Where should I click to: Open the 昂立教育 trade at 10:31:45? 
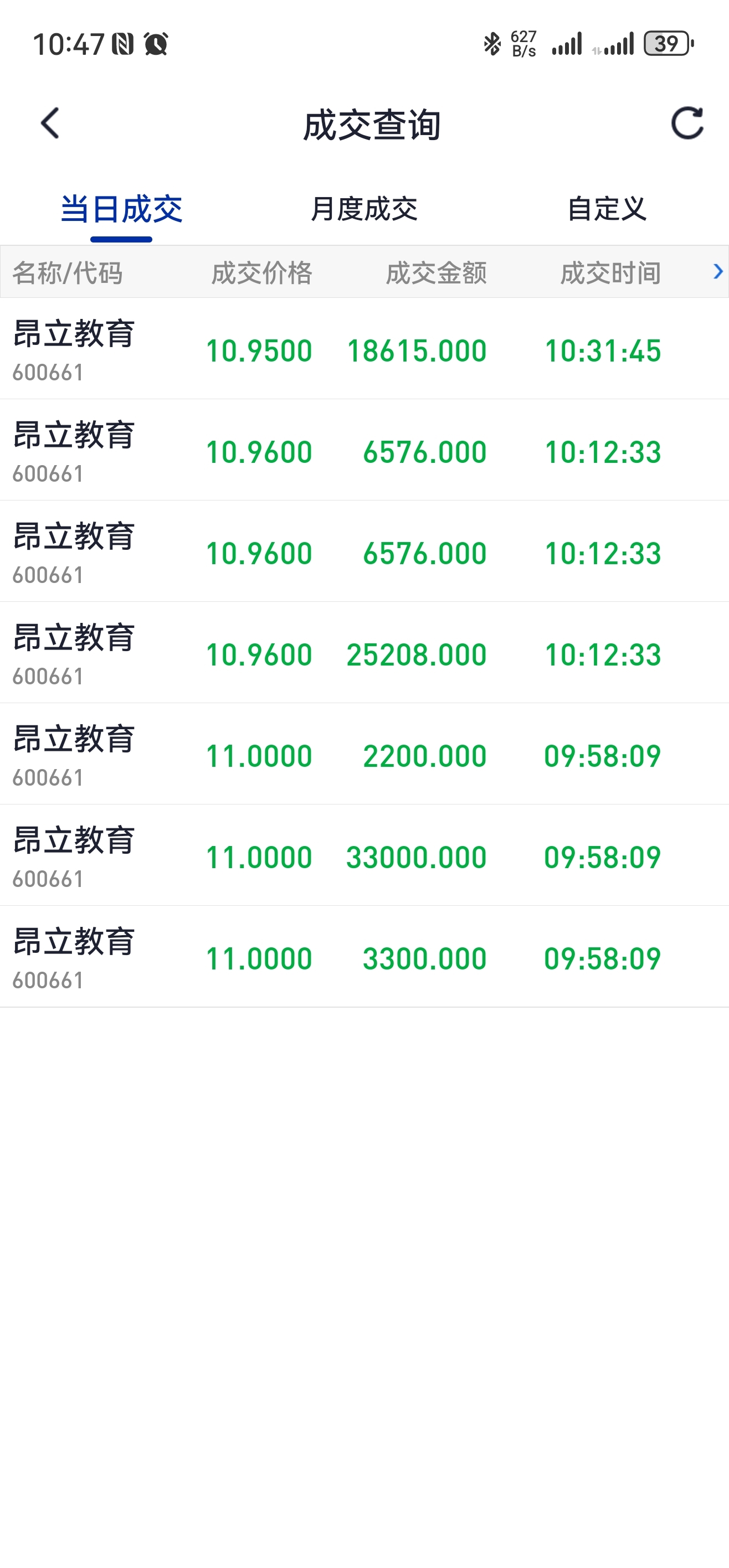point(364,349)
